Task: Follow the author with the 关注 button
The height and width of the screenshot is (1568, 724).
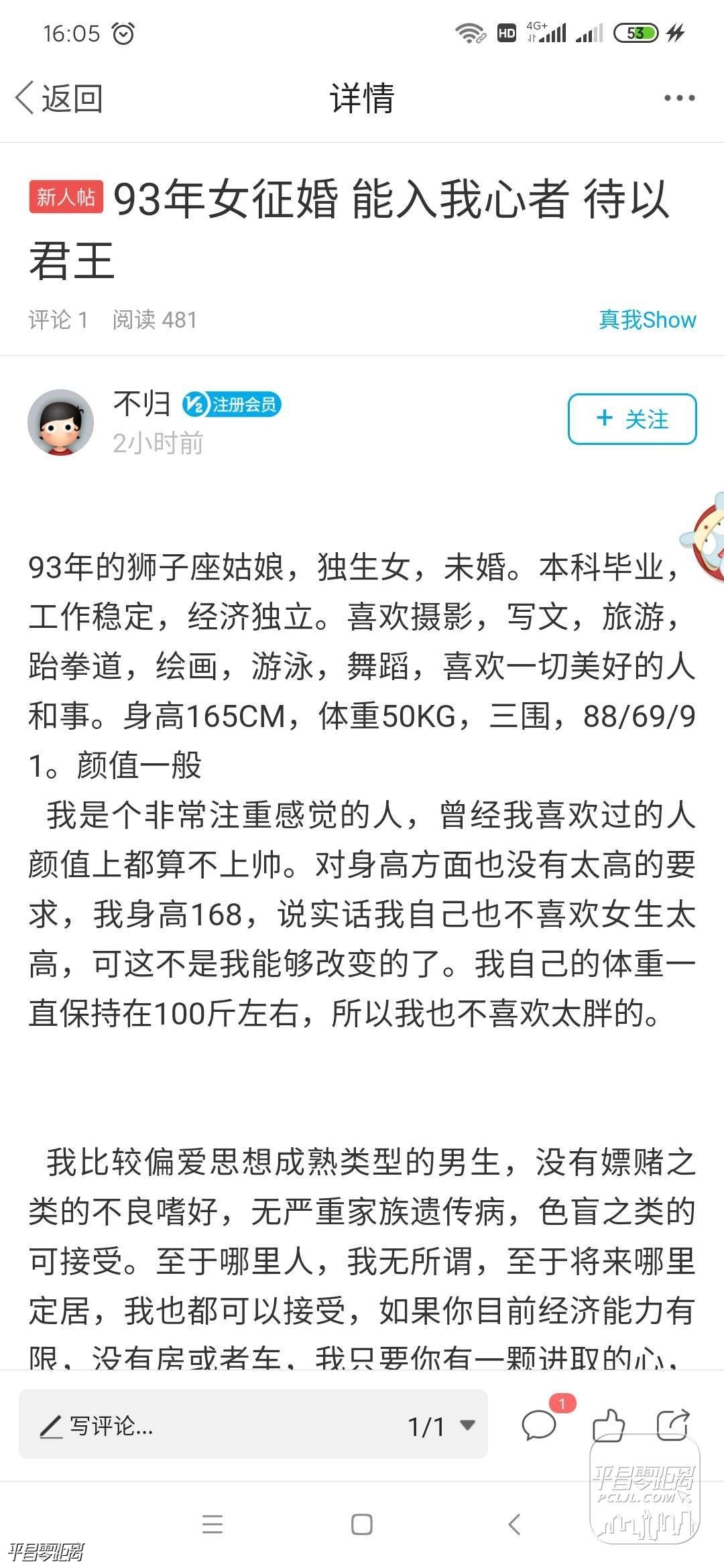Action: click(631, 419)
